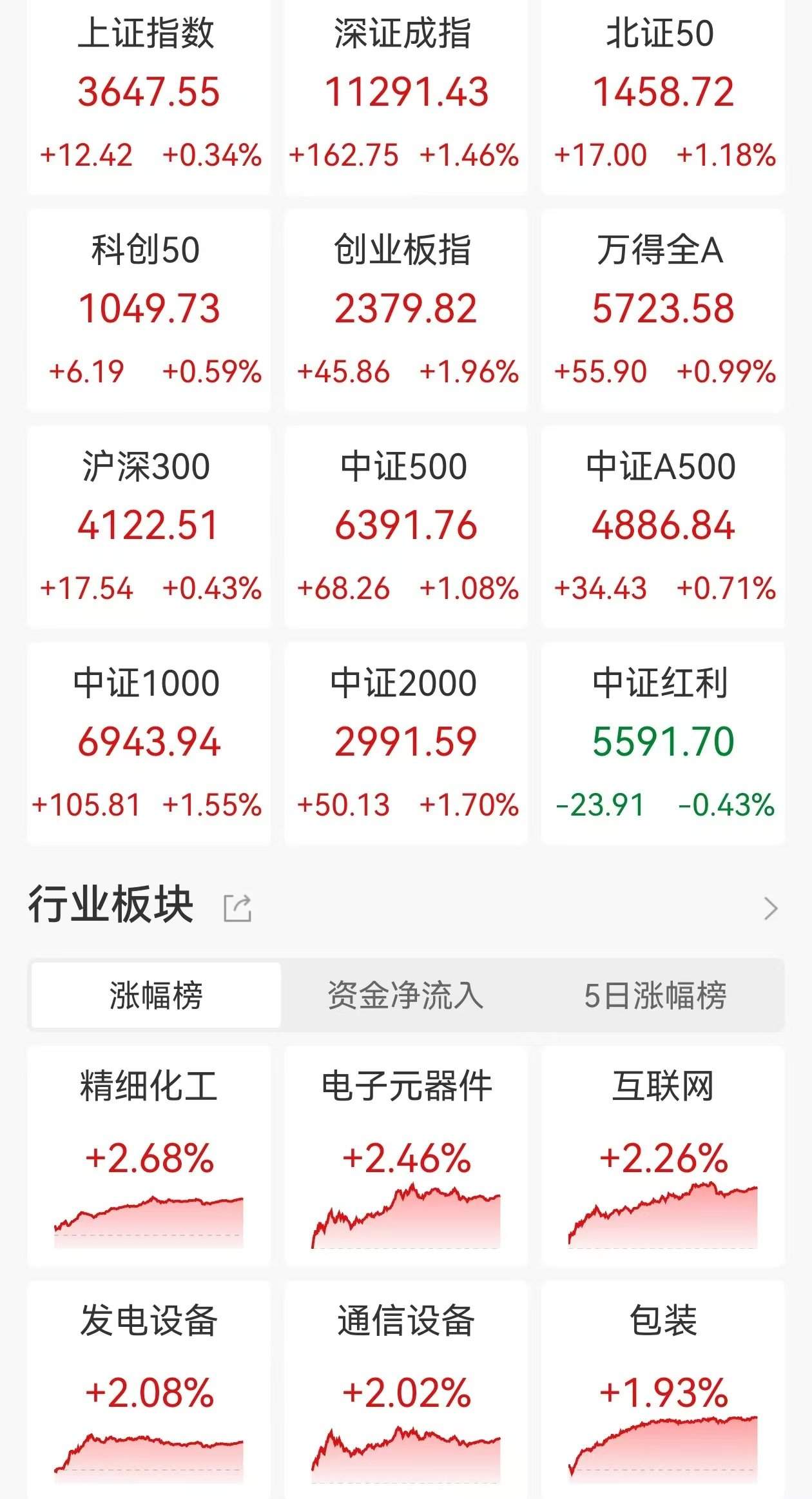View the 北证50 index card
This screenshot has height=1499, width=812.
[x=663, y=97]
